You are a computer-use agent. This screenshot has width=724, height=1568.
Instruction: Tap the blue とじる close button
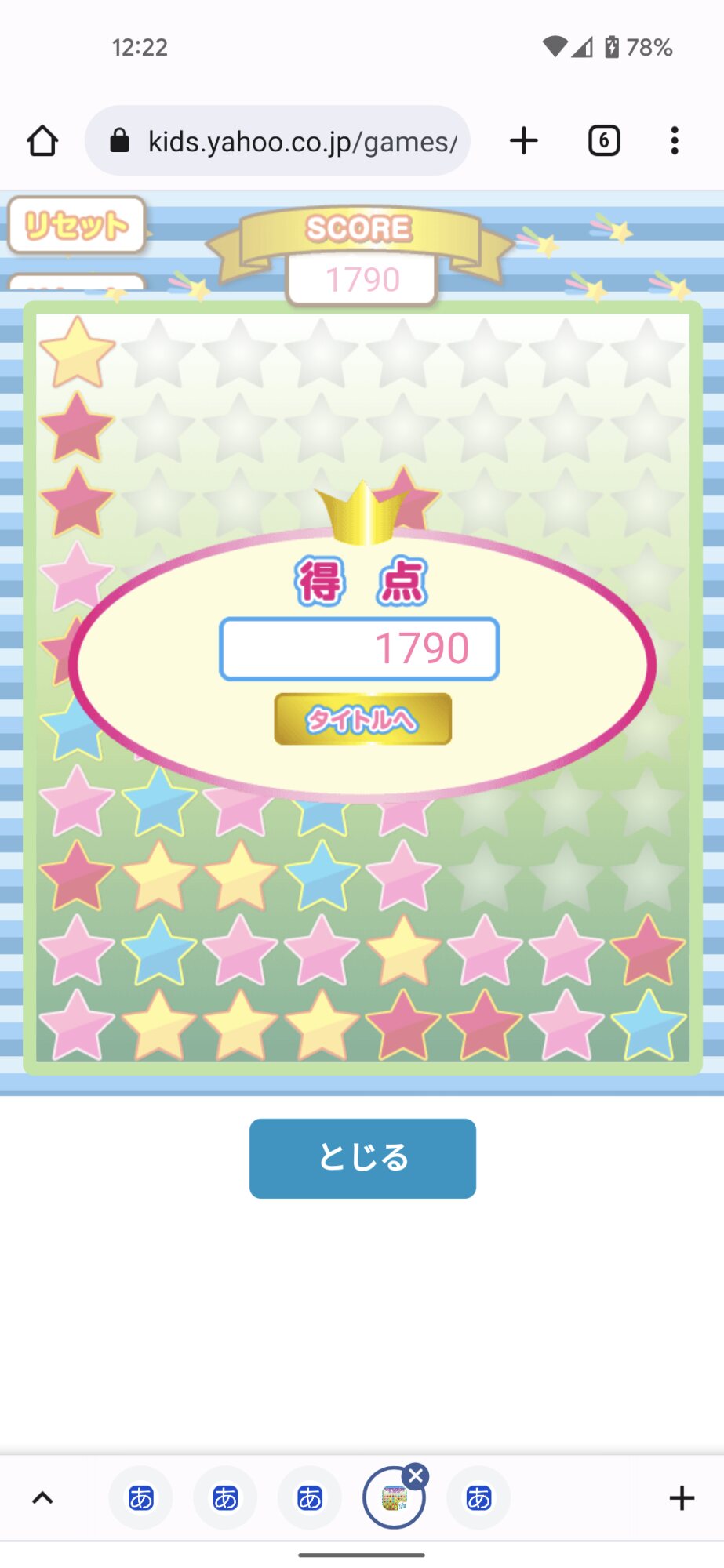[362, 1158]
